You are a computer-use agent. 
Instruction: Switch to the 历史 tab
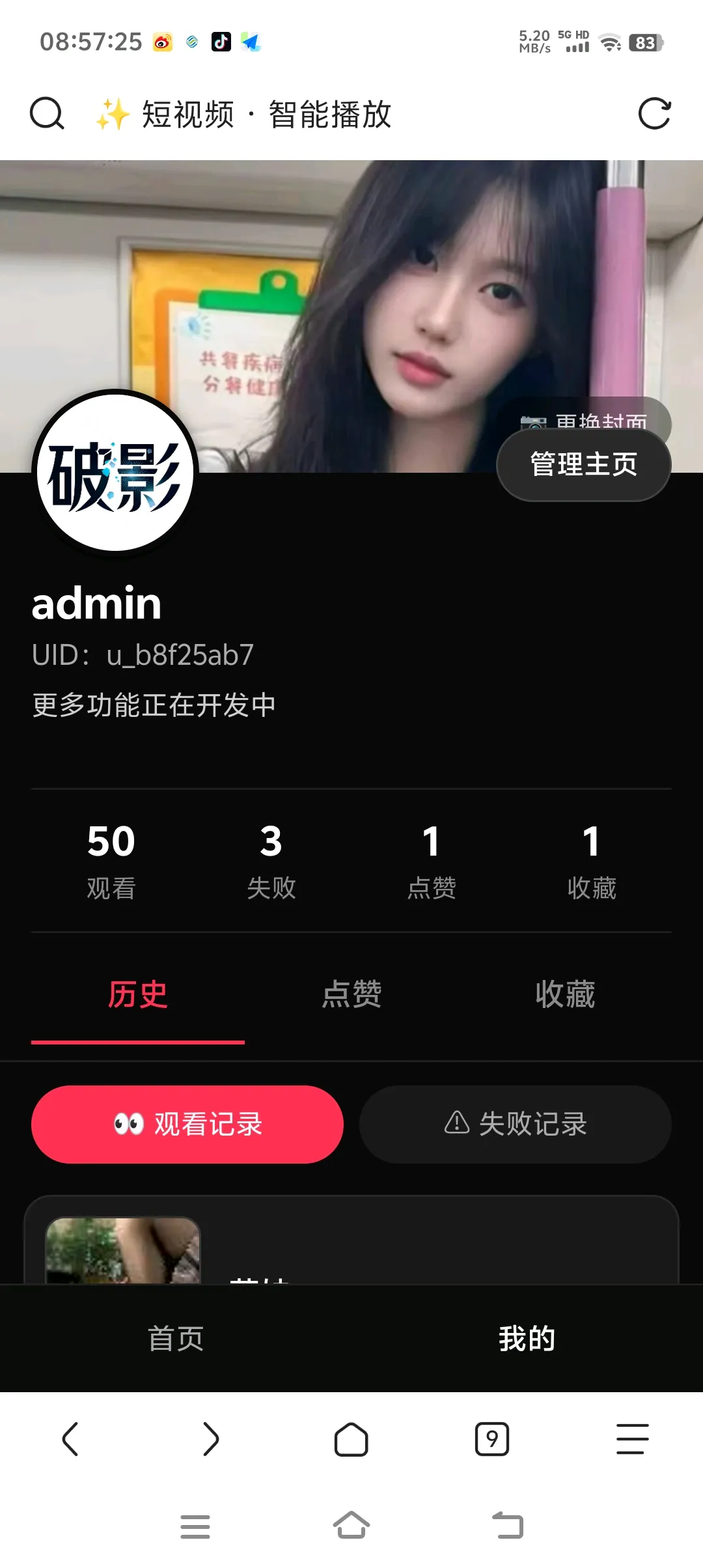click(137, 995)
